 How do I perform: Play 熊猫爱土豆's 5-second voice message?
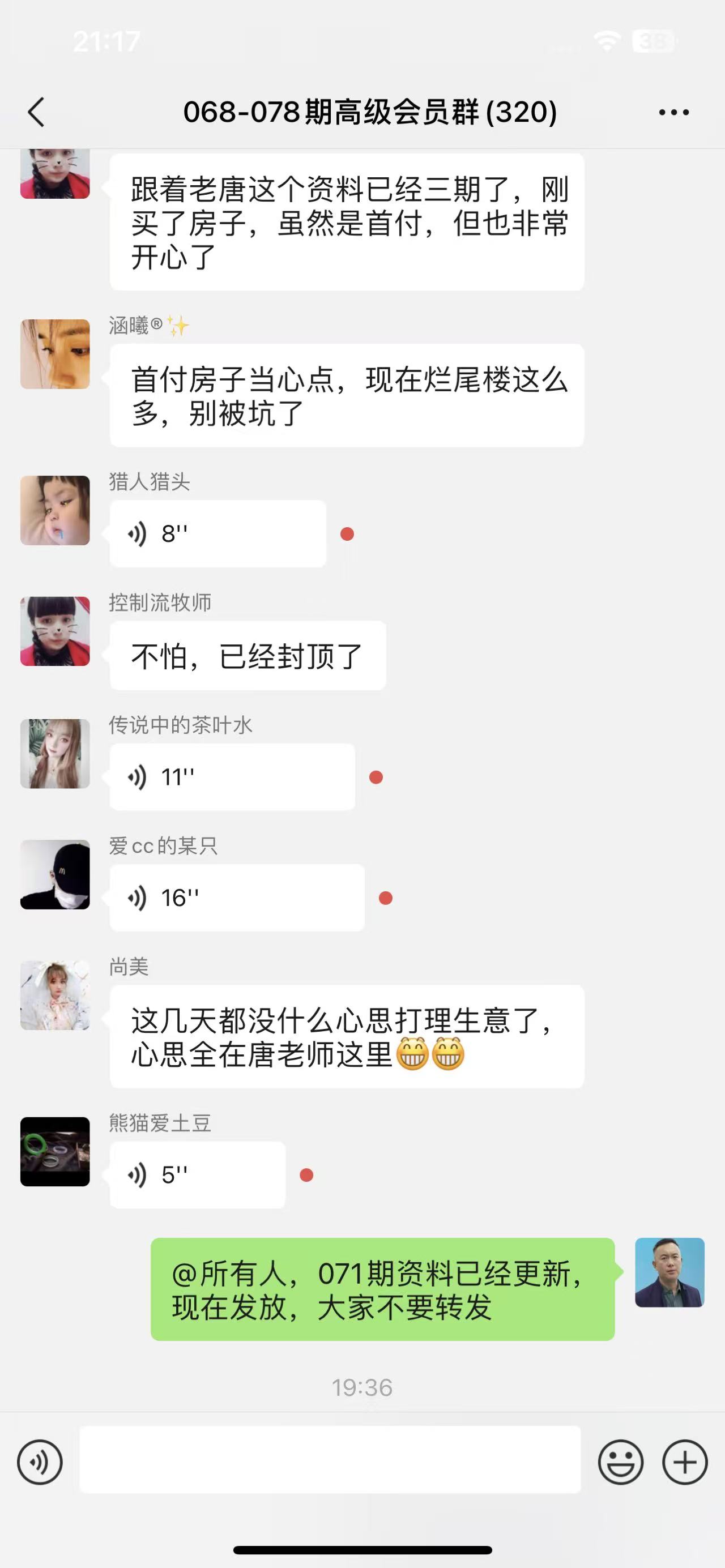(x=197, y=1175)
